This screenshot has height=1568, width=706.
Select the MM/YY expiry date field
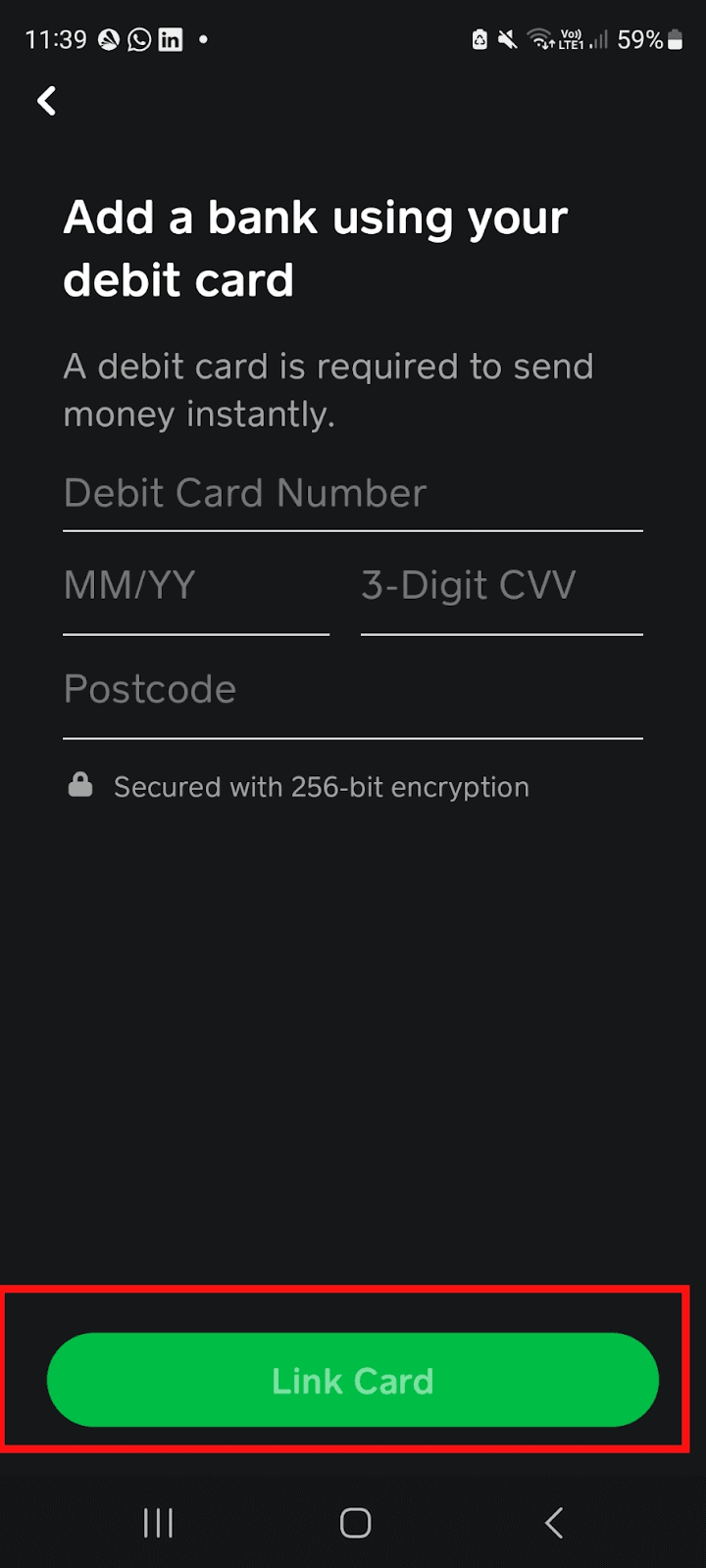pyautogui.click(x=195, y=587)
